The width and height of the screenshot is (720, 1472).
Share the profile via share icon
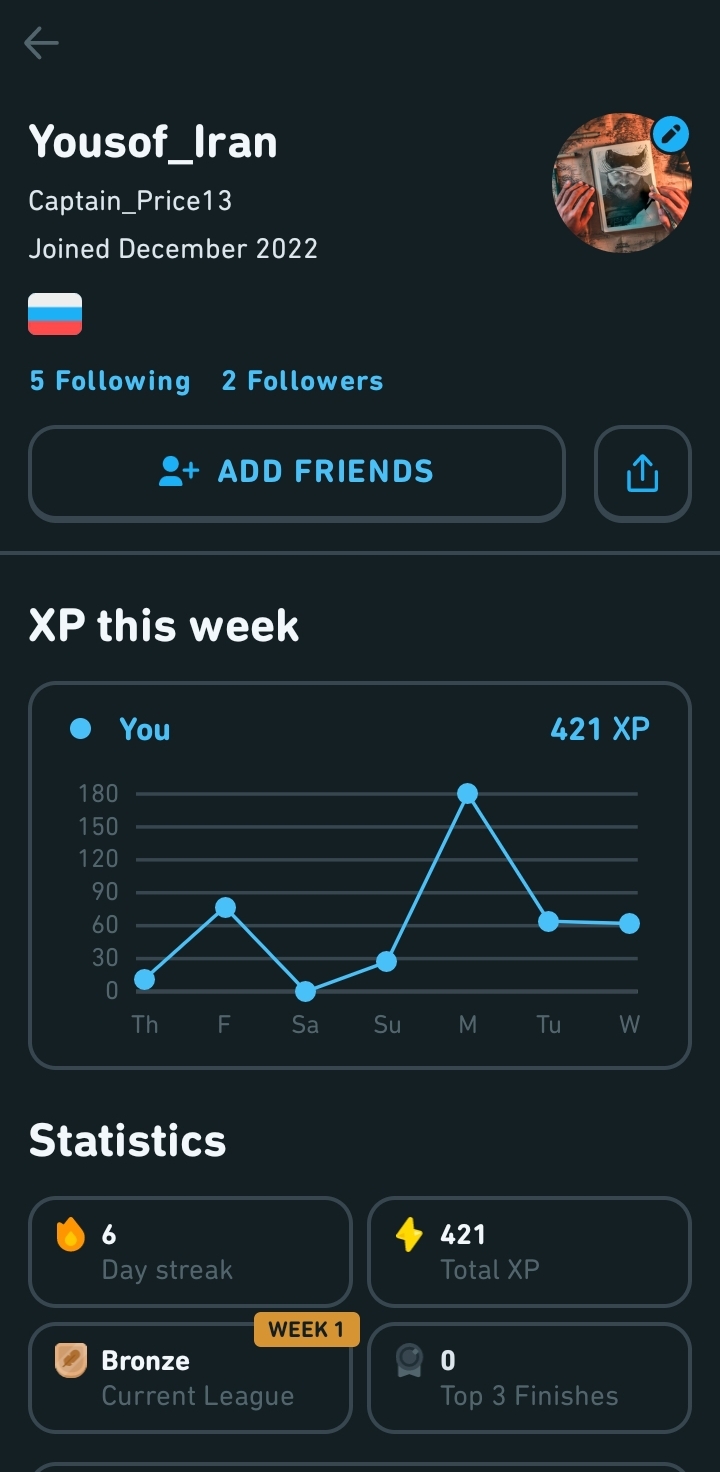pyautogui.click(x=643, y=473)
